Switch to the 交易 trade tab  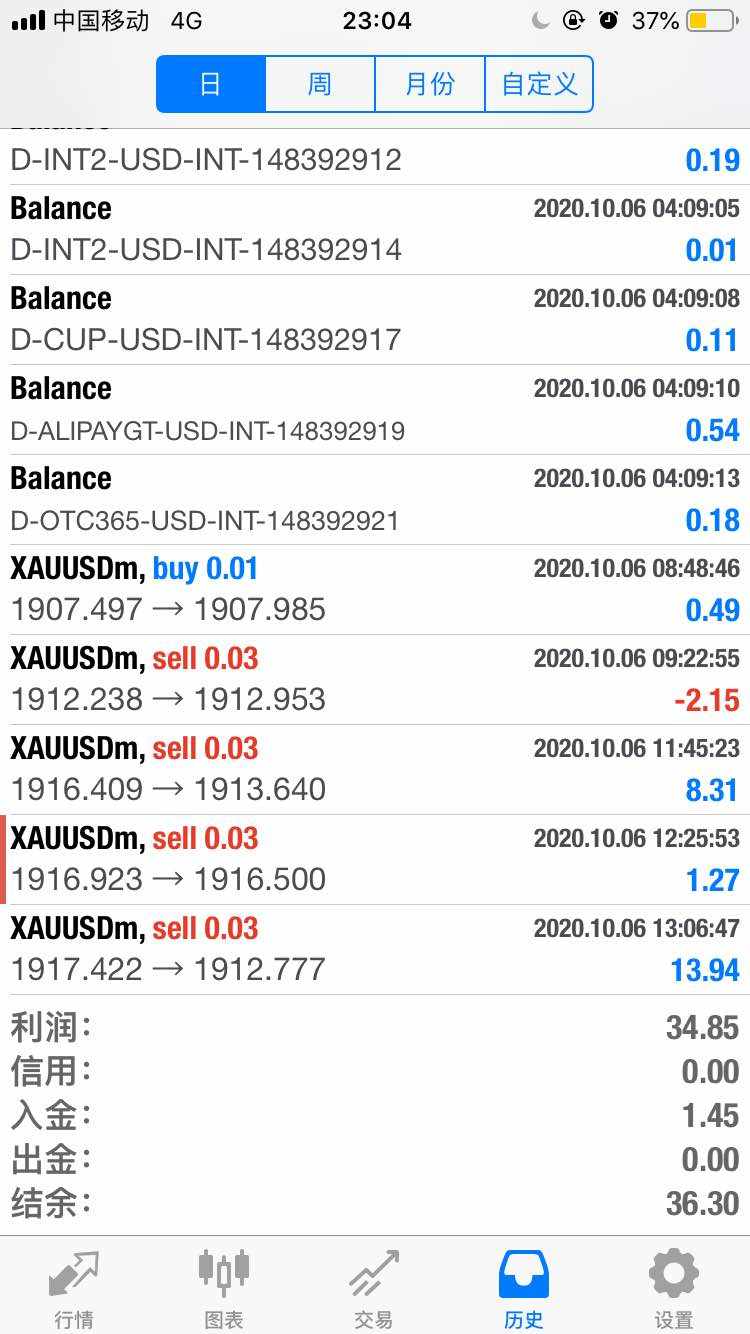tap(373, 1288)
